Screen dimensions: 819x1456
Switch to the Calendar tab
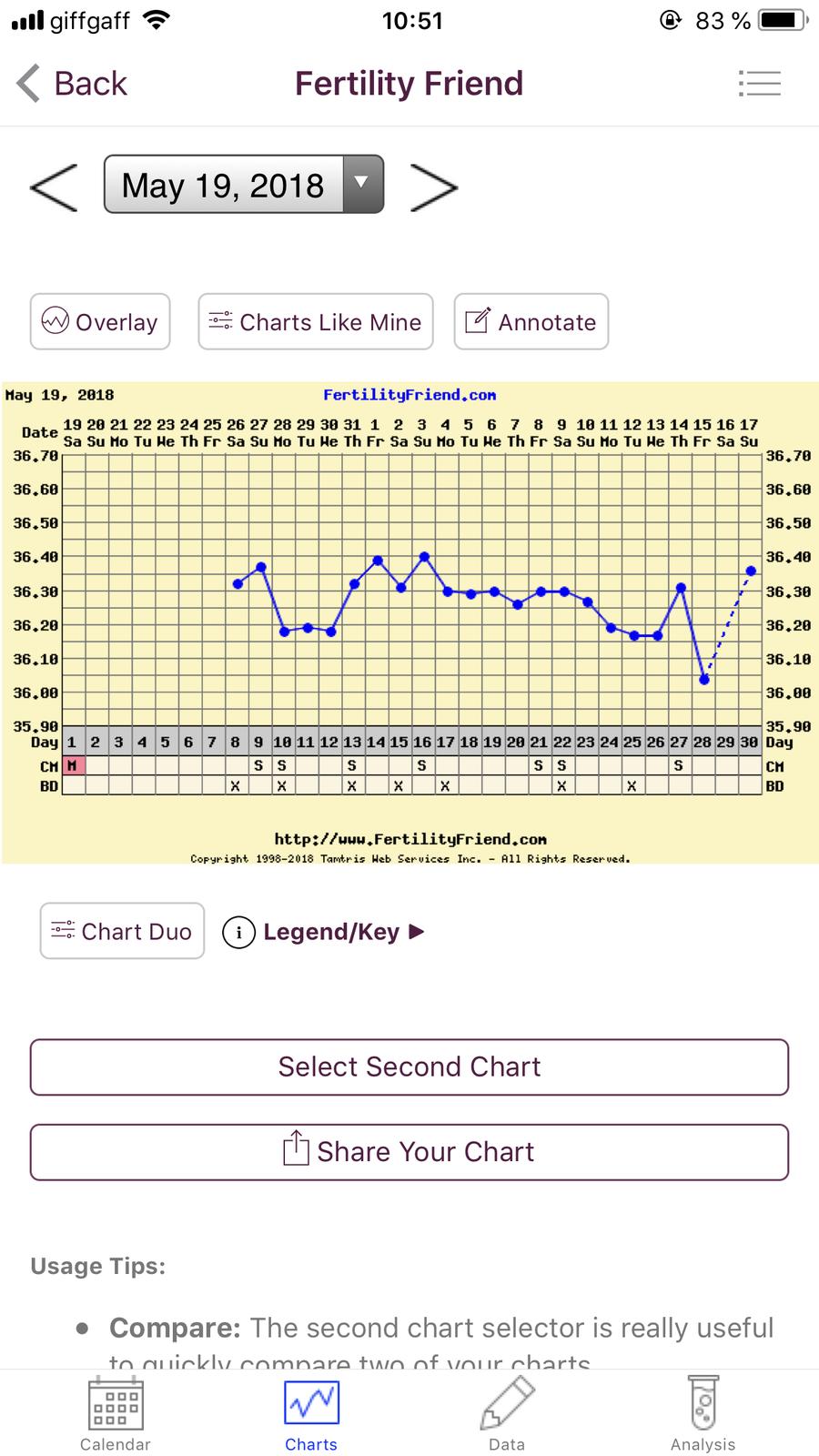(115, 1414)
